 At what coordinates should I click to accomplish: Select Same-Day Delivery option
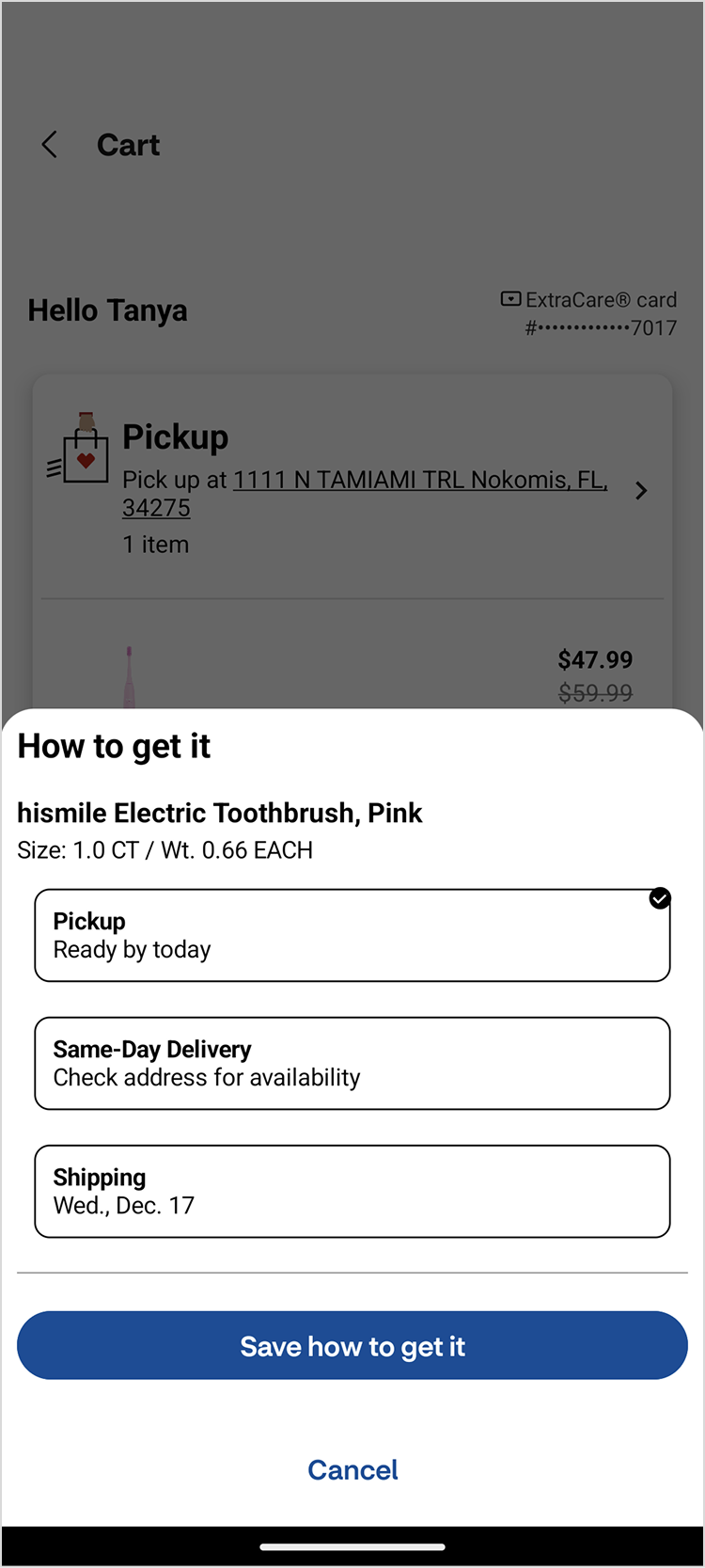click(x=352, y=1063)
